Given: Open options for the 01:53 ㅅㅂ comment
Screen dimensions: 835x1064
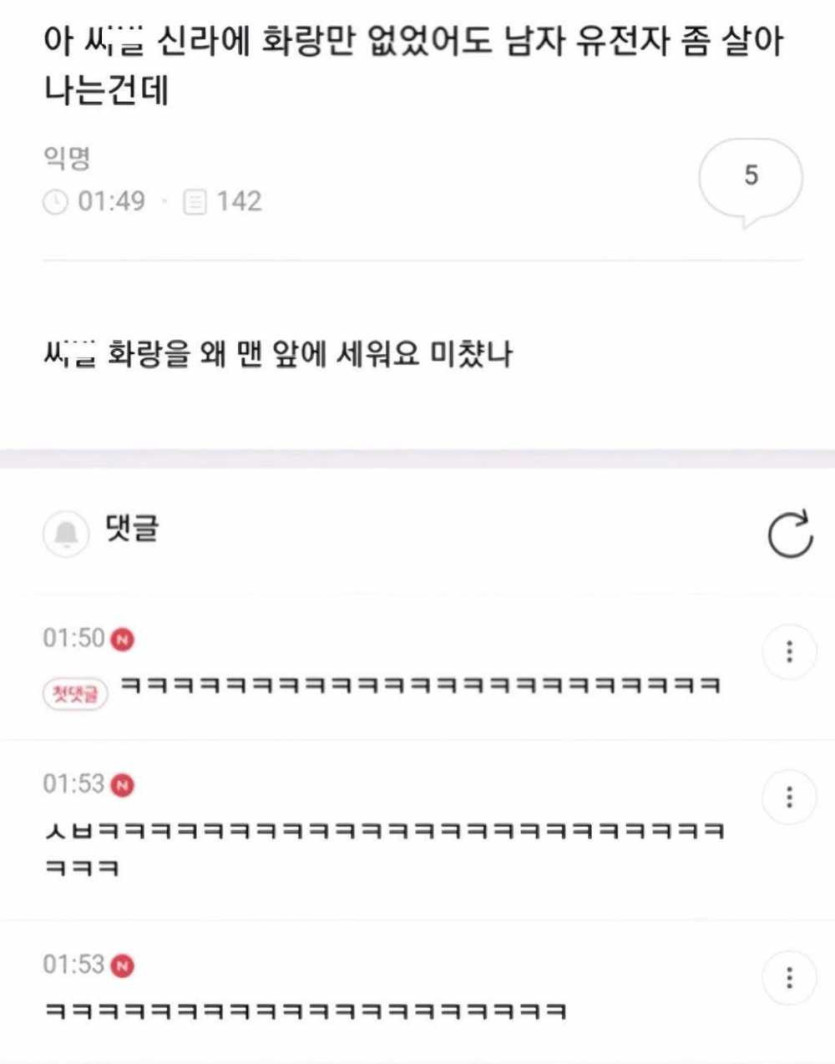Looking at the screenshot, I should (790, 797).
